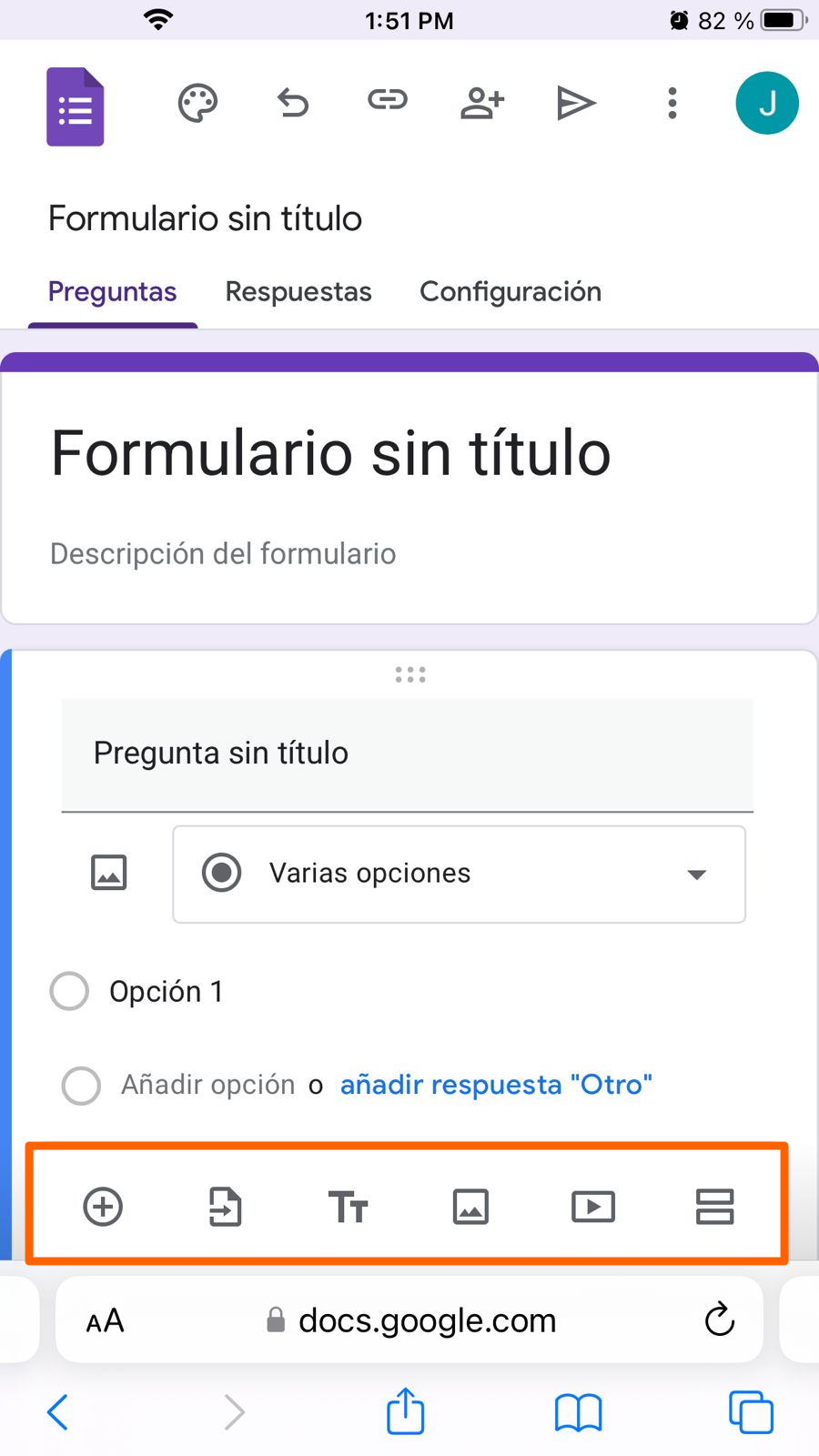Send the form
The image size is (819, 1456).
point(576,104)
